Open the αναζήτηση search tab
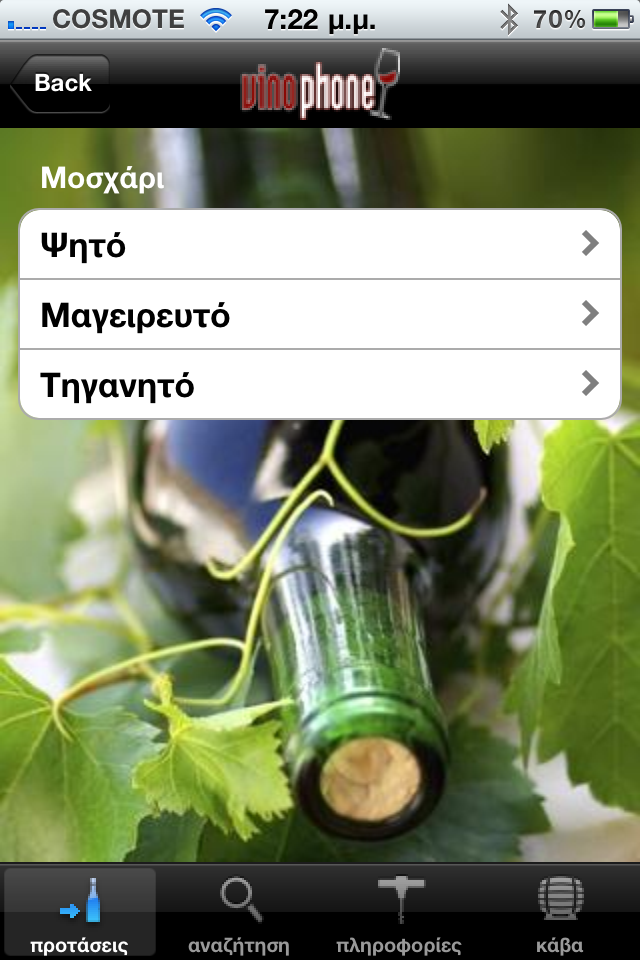The height and width of the screenshot is (960, 640). click(240, 912)
